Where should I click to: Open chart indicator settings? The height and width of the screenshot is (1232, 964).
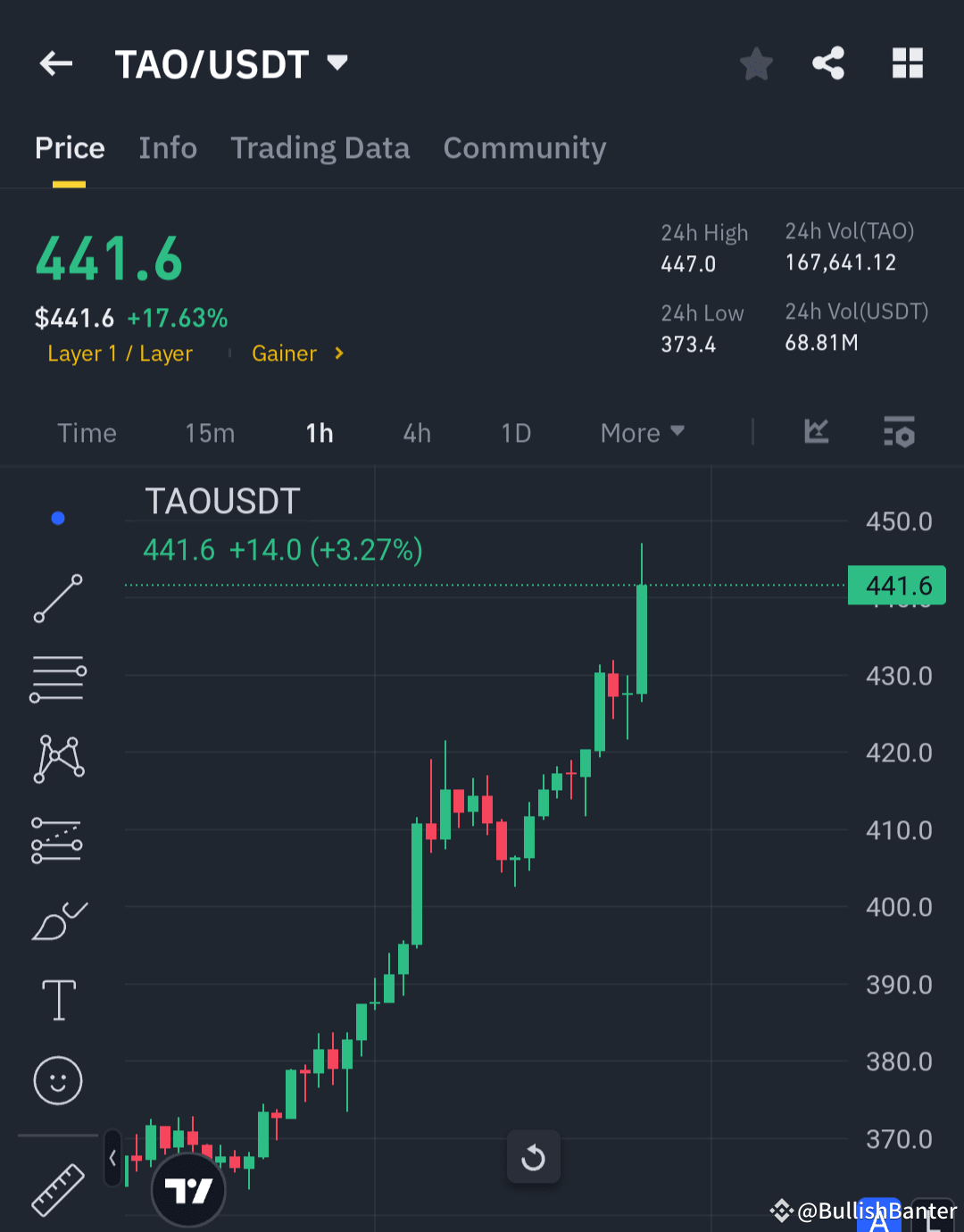point(899,433)
